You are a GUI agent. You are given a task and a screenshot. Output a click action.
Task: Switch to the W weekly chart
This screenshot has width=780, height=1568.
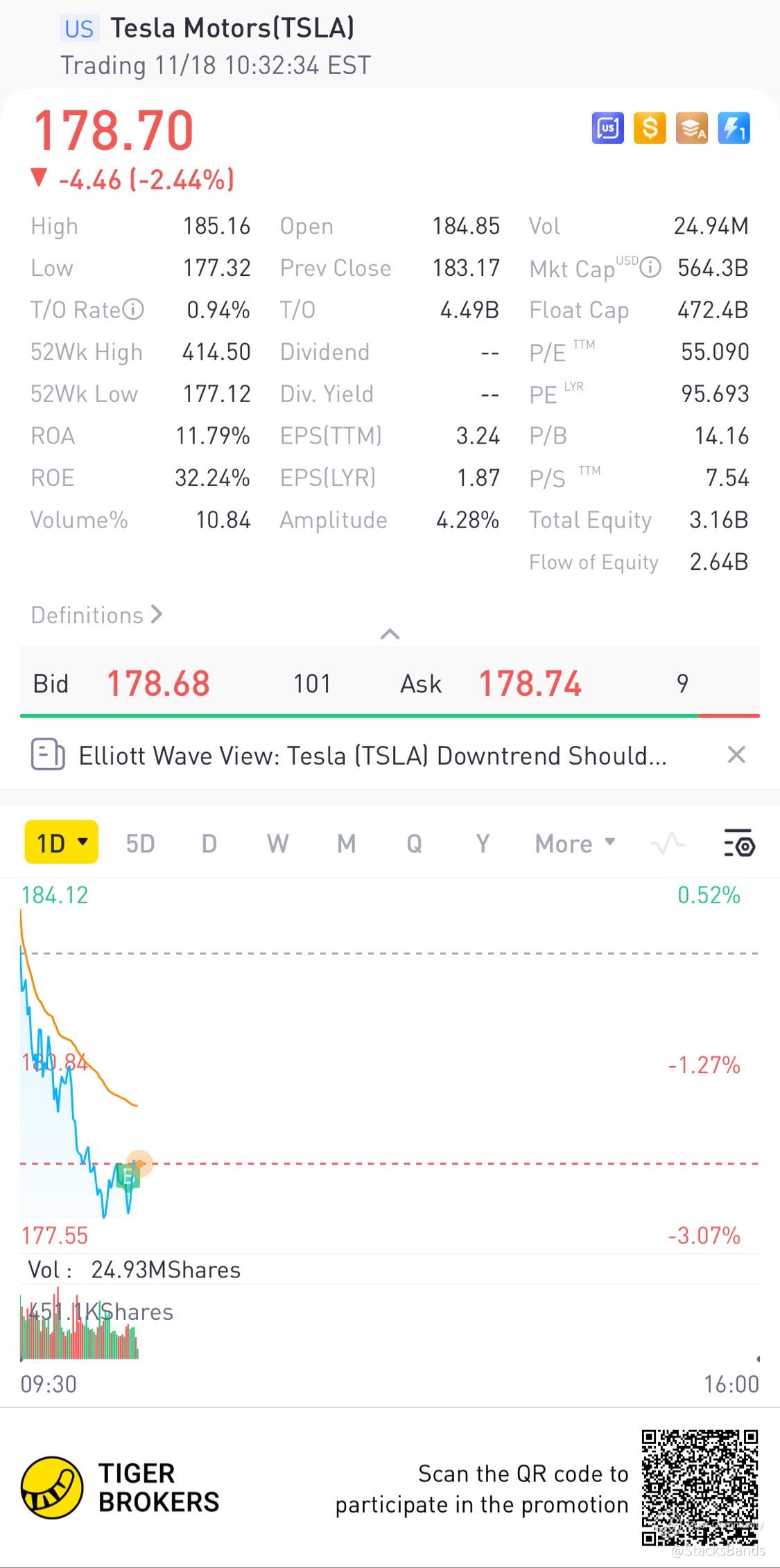pyautogui.click(x=277, y=844)
